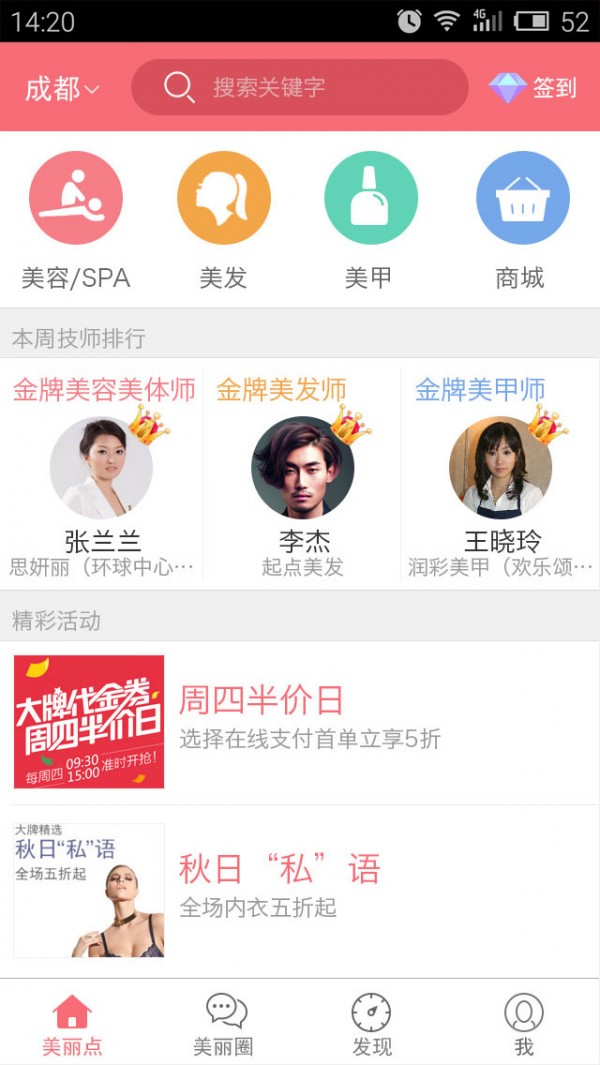The image size is (600, 1065).
Task: Tap the 搜索关键字 search box
Action: coord(300,87)
